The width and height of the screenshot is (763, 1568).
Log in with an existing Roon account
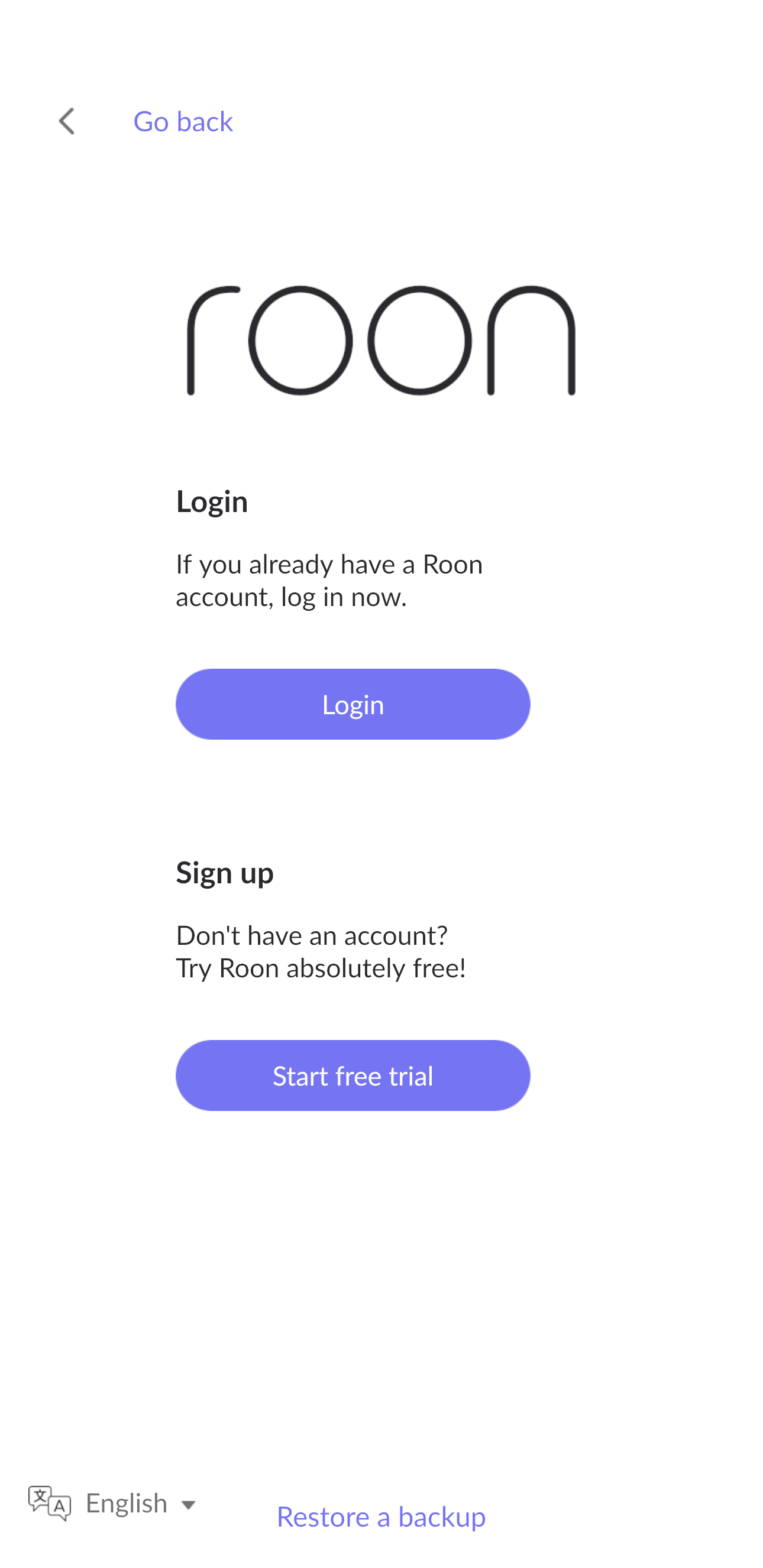[x=353, y=704]
